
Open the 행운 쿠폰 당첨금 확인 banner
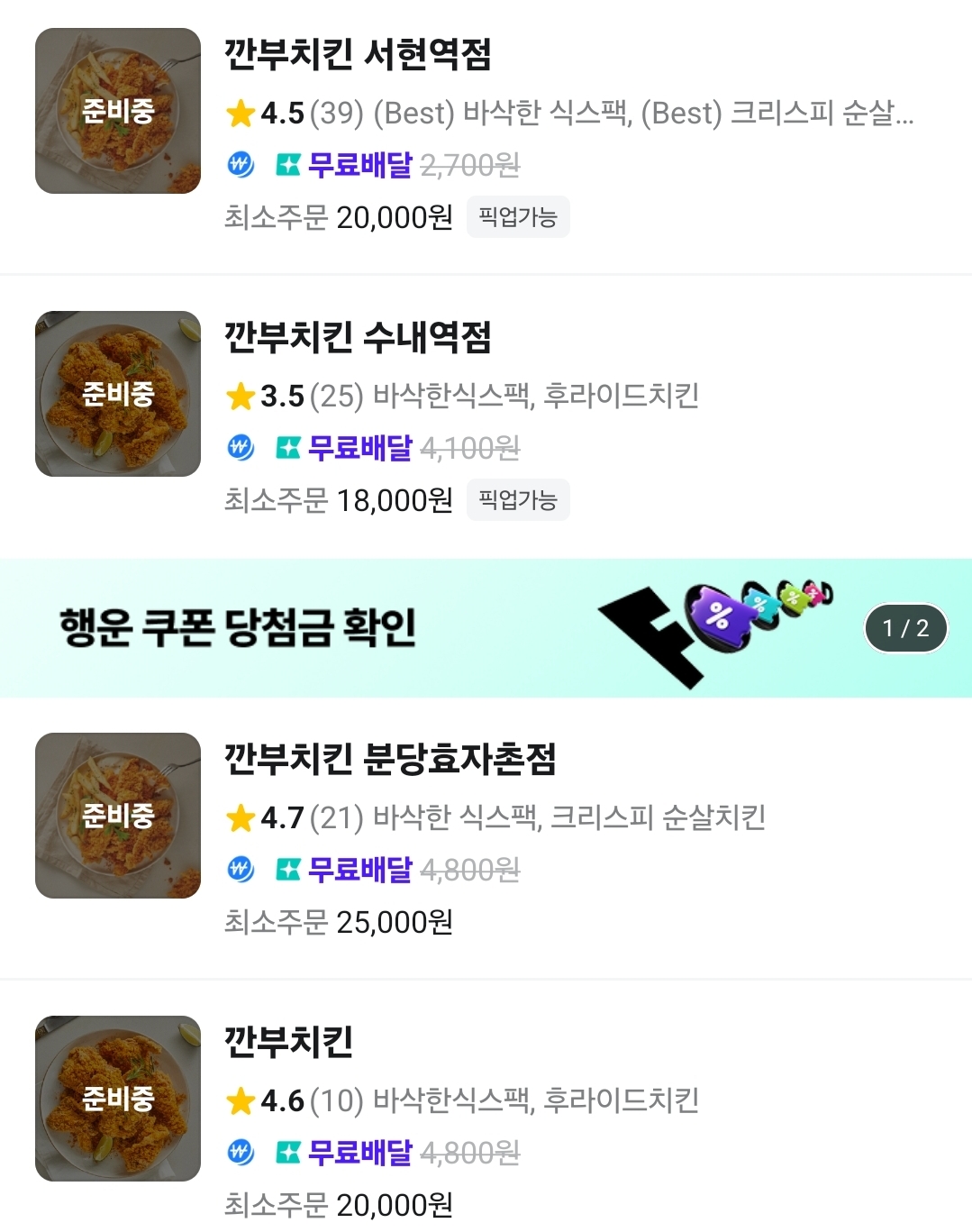(x=486, y=628)
